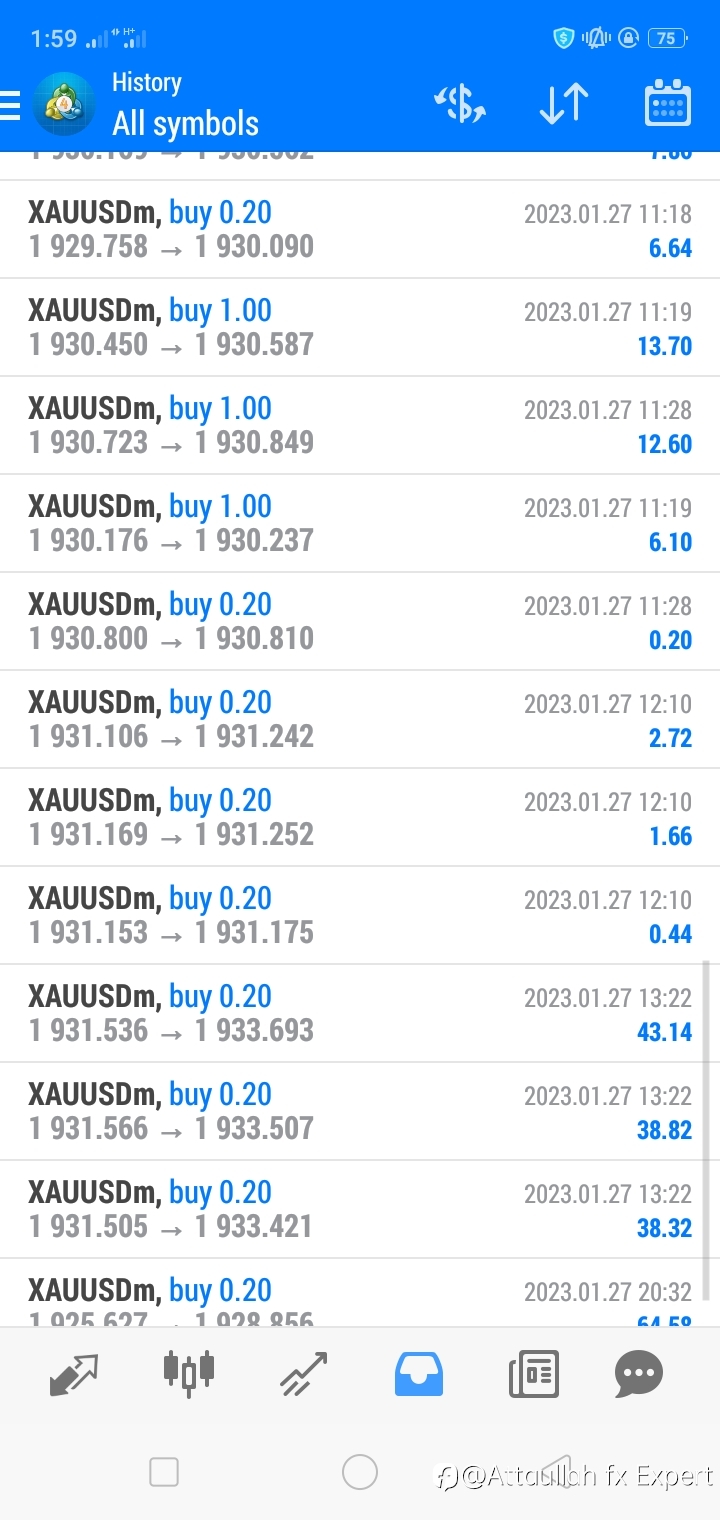Viewport: 720px width, 1520px height.
Task: Select the trade with profit 43.14
Action: (x=360, y=1014)
